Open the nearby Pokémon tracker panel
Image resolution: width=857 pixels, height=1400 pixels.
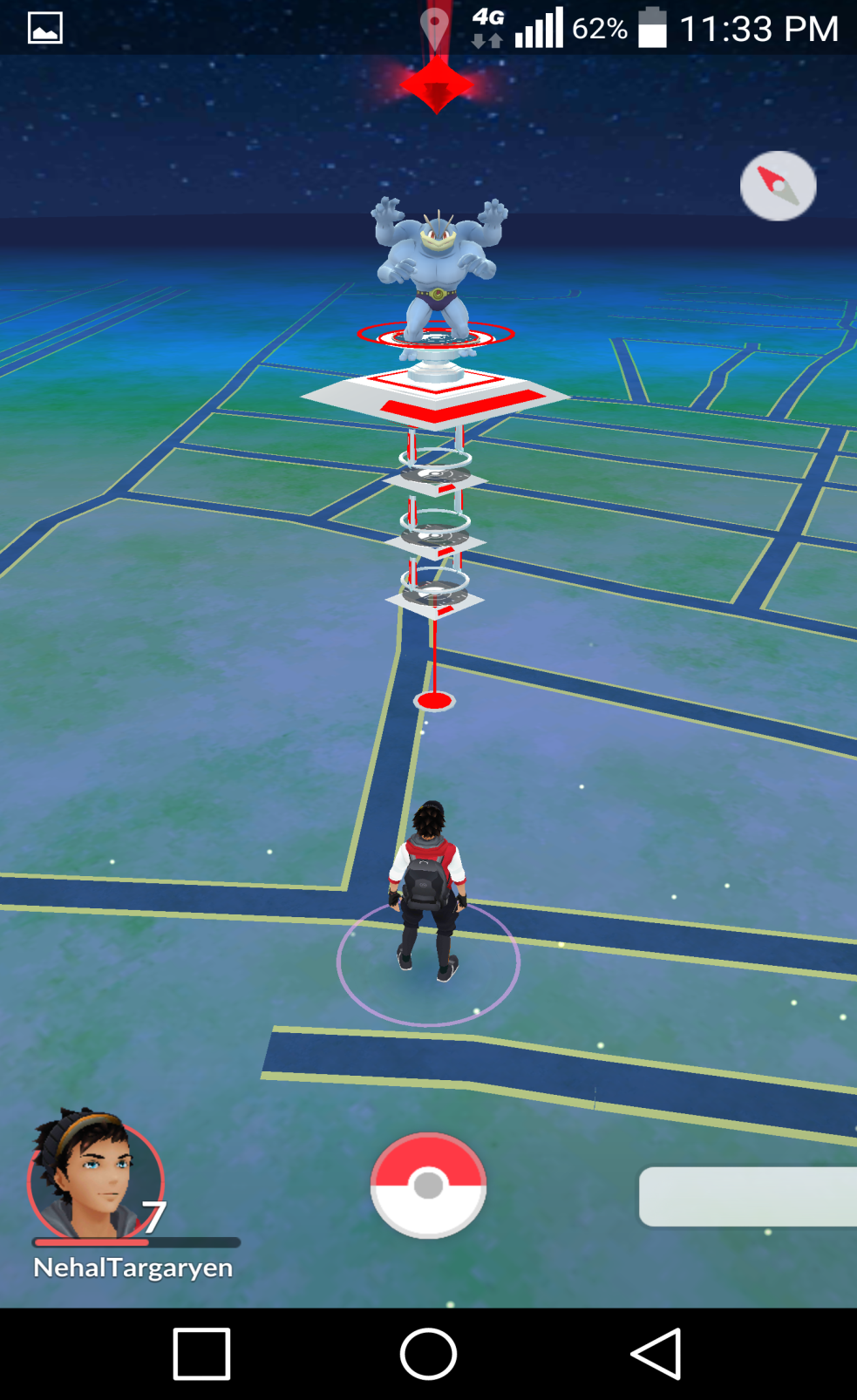pos(748,1196)
